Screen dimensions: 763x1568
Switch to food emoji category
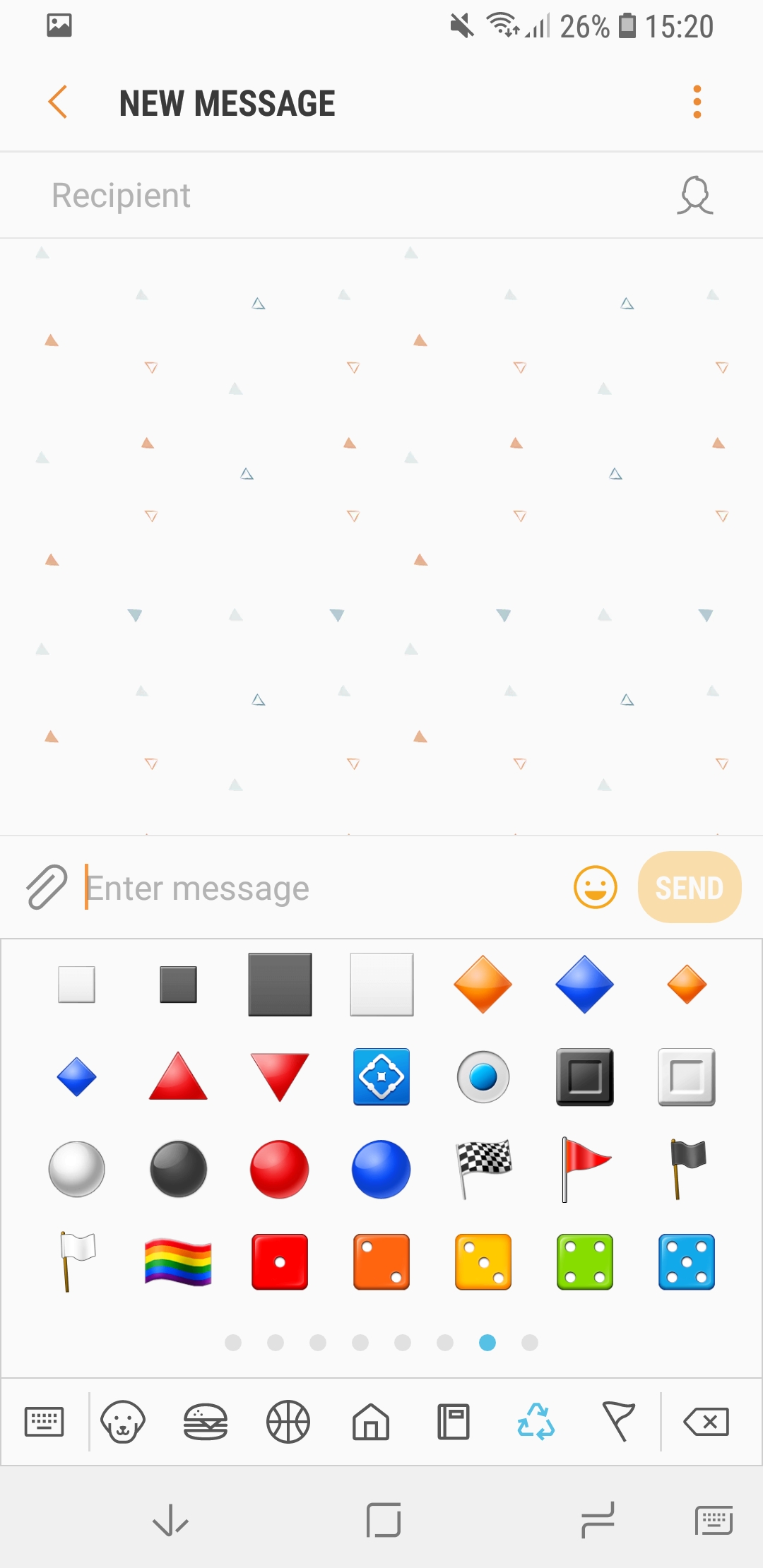coord(206,1421)
